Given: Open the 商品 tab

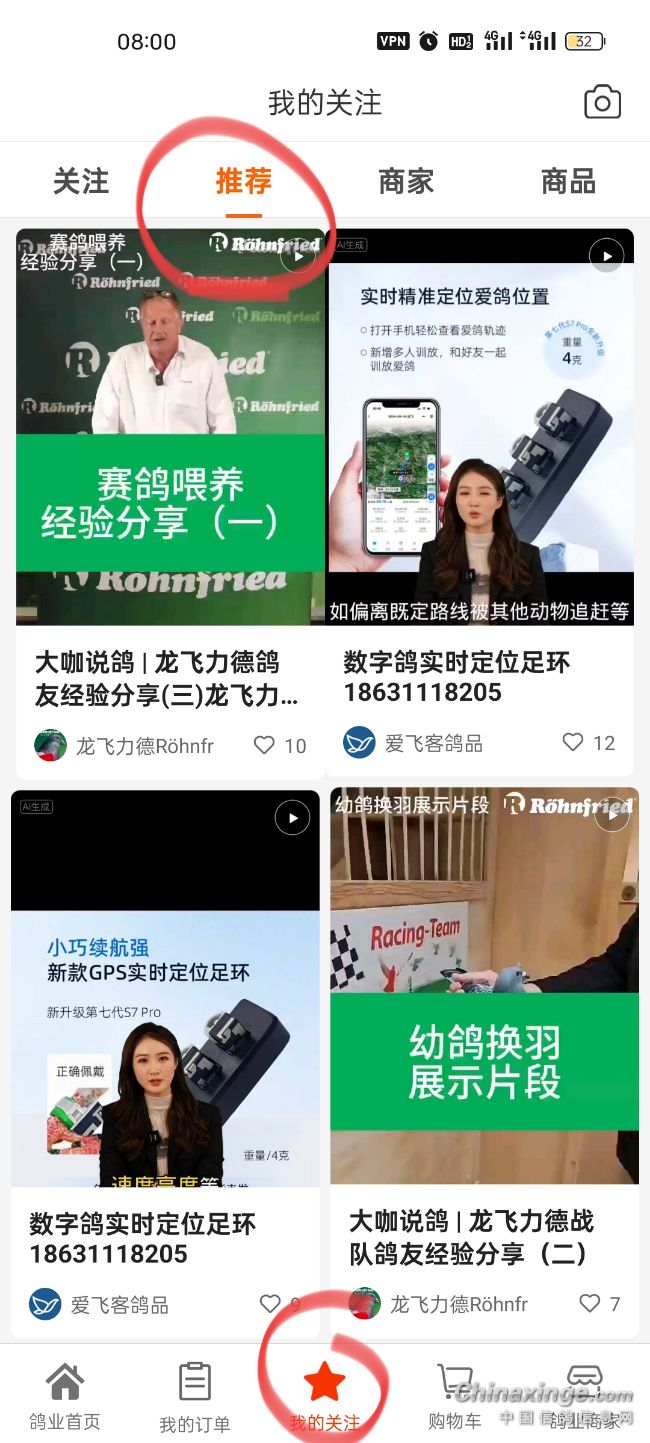Looking at the screenshot, I should [568, 181].
